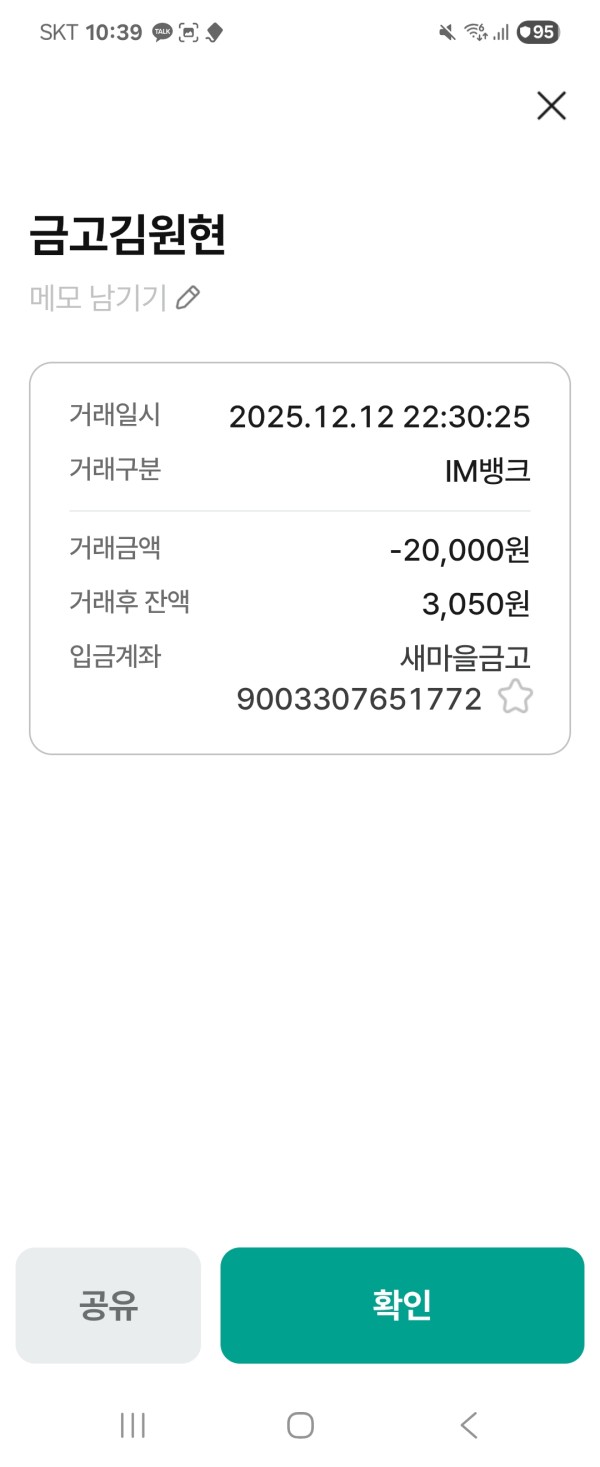Return to the phone's home screen
Image resolution: width=600 pixels, height=1467 pixels.
click(300, 1425)
